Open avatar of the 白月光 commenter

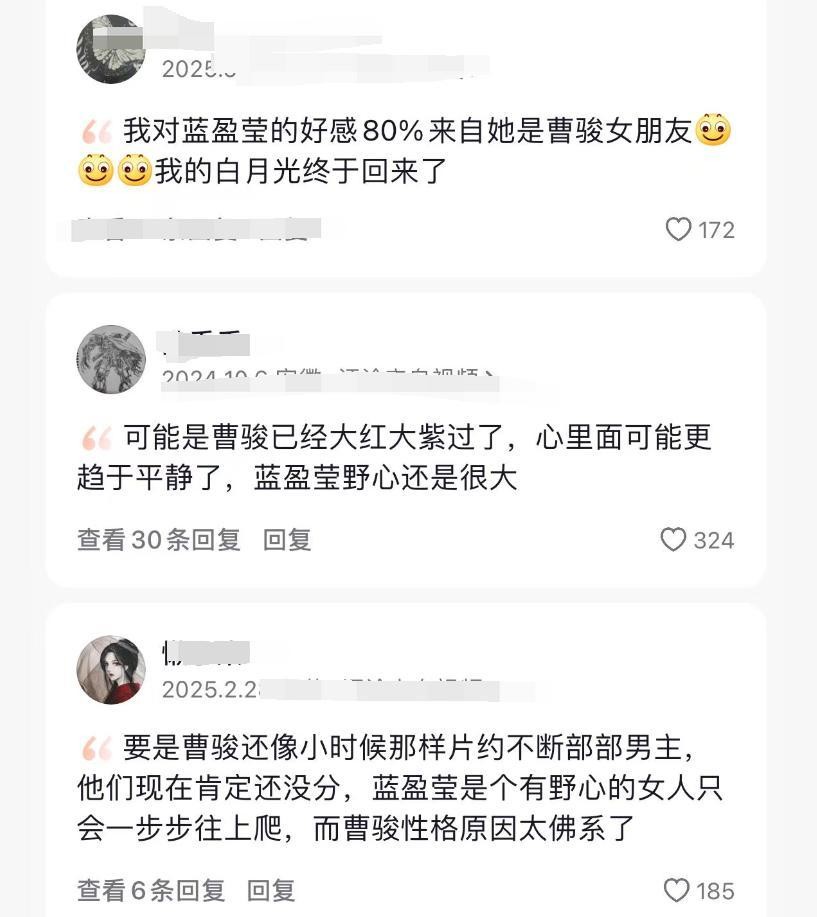tap(111, 49)
